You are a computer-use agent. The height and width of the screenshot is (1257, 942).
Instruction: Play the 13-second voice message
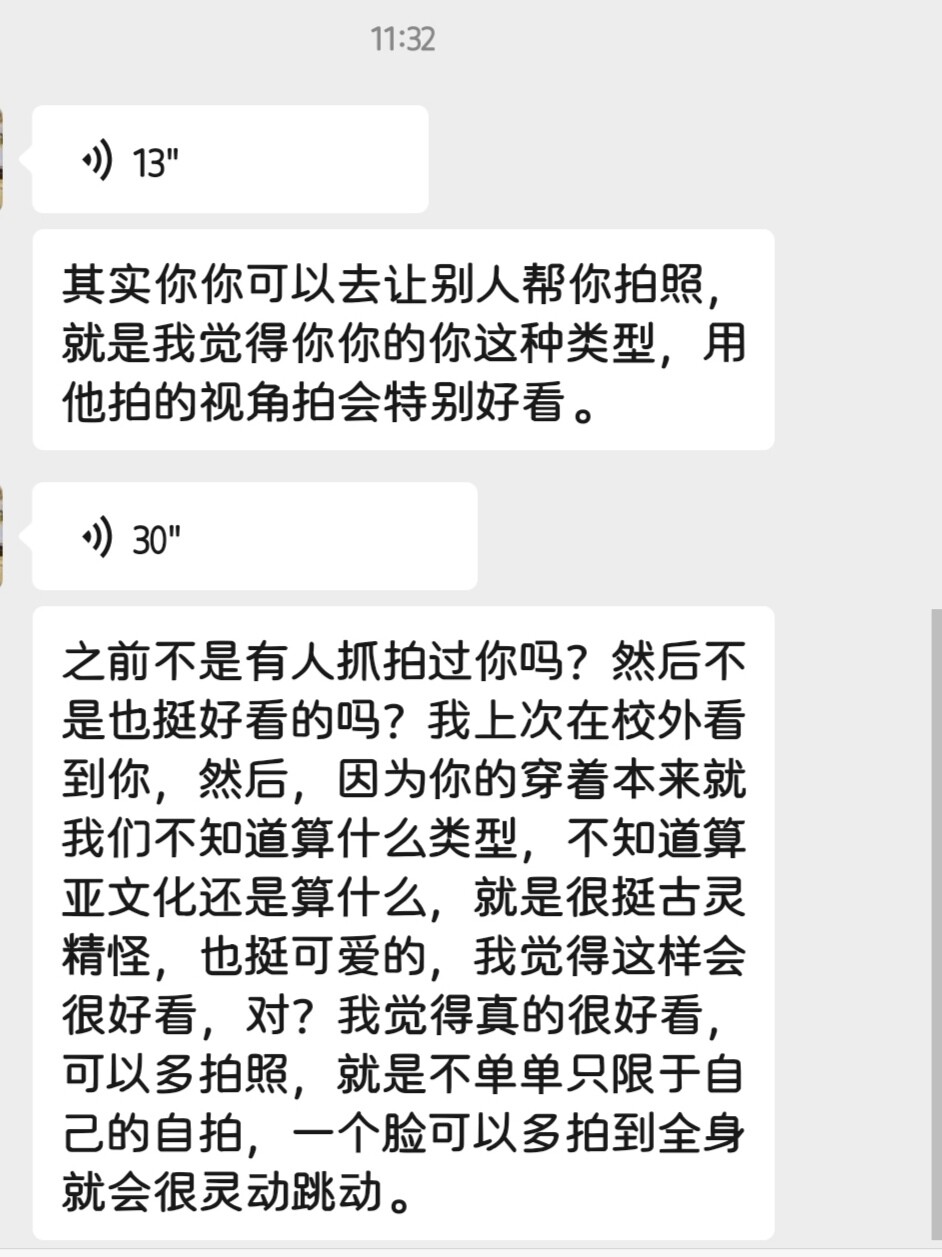coord(229,160)
